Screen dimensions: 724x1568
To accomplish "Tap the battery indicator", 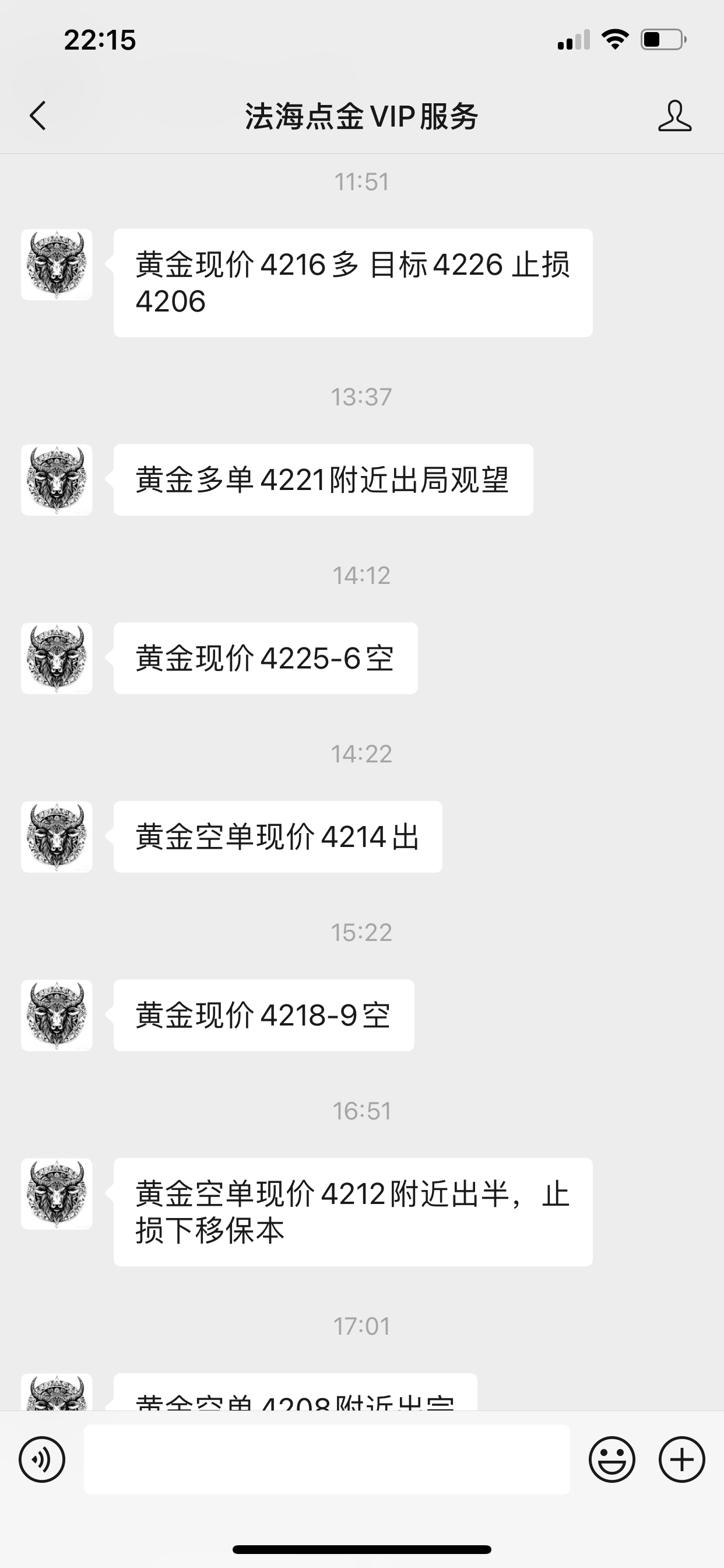I will coord(660,39).
